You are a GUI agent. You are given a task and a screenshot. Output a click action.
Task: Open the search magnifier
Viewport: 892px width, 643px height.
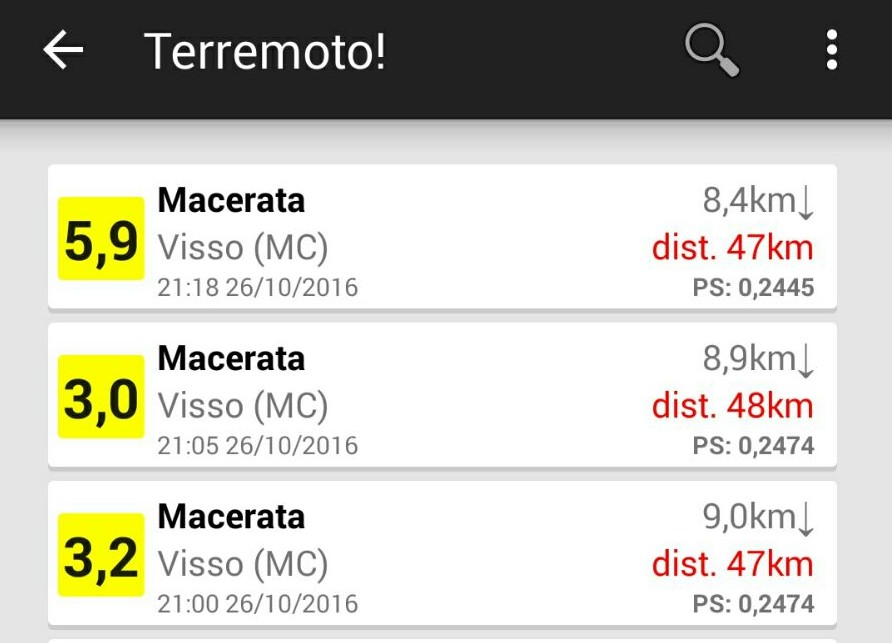(711, 50)
